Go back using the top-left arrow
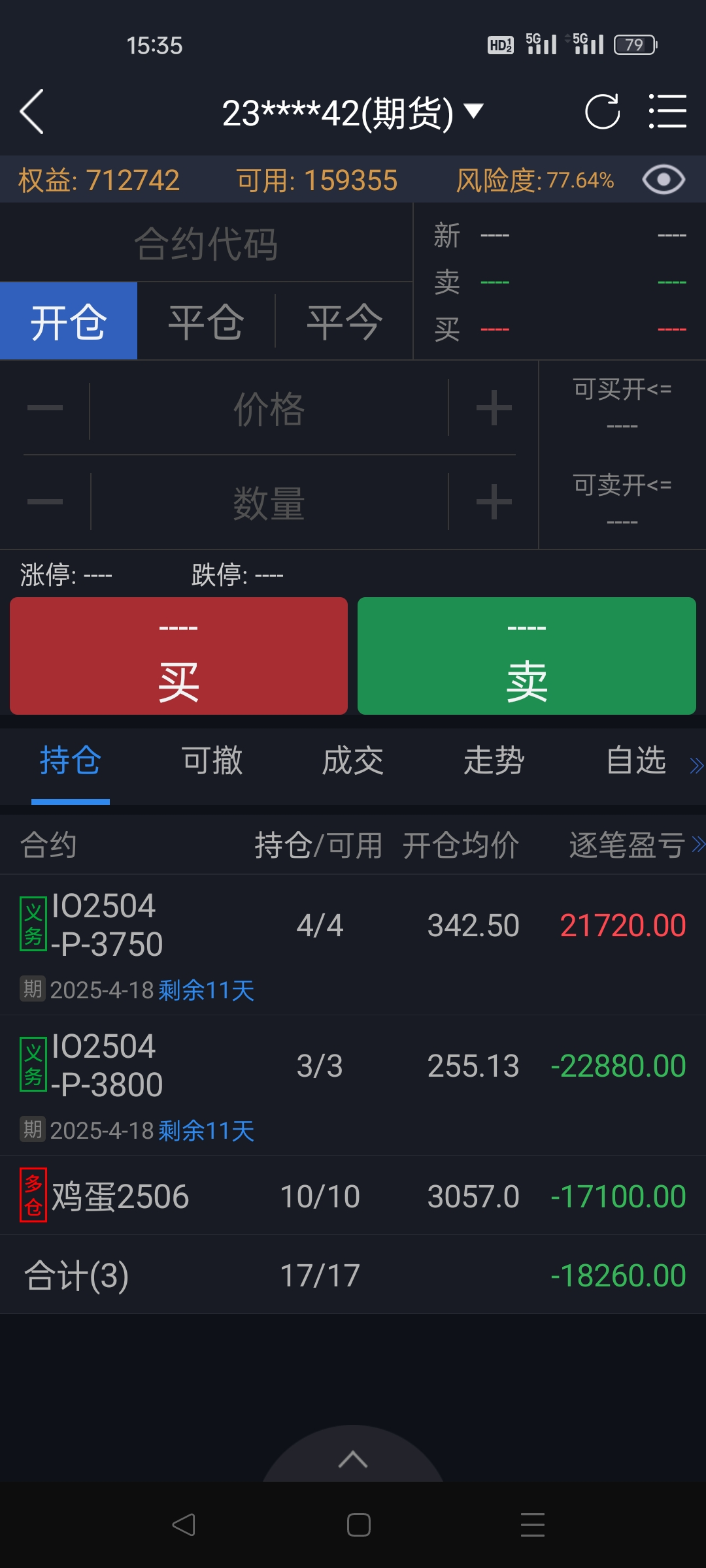The image size is (706, 1568). [x=32, y=112]
